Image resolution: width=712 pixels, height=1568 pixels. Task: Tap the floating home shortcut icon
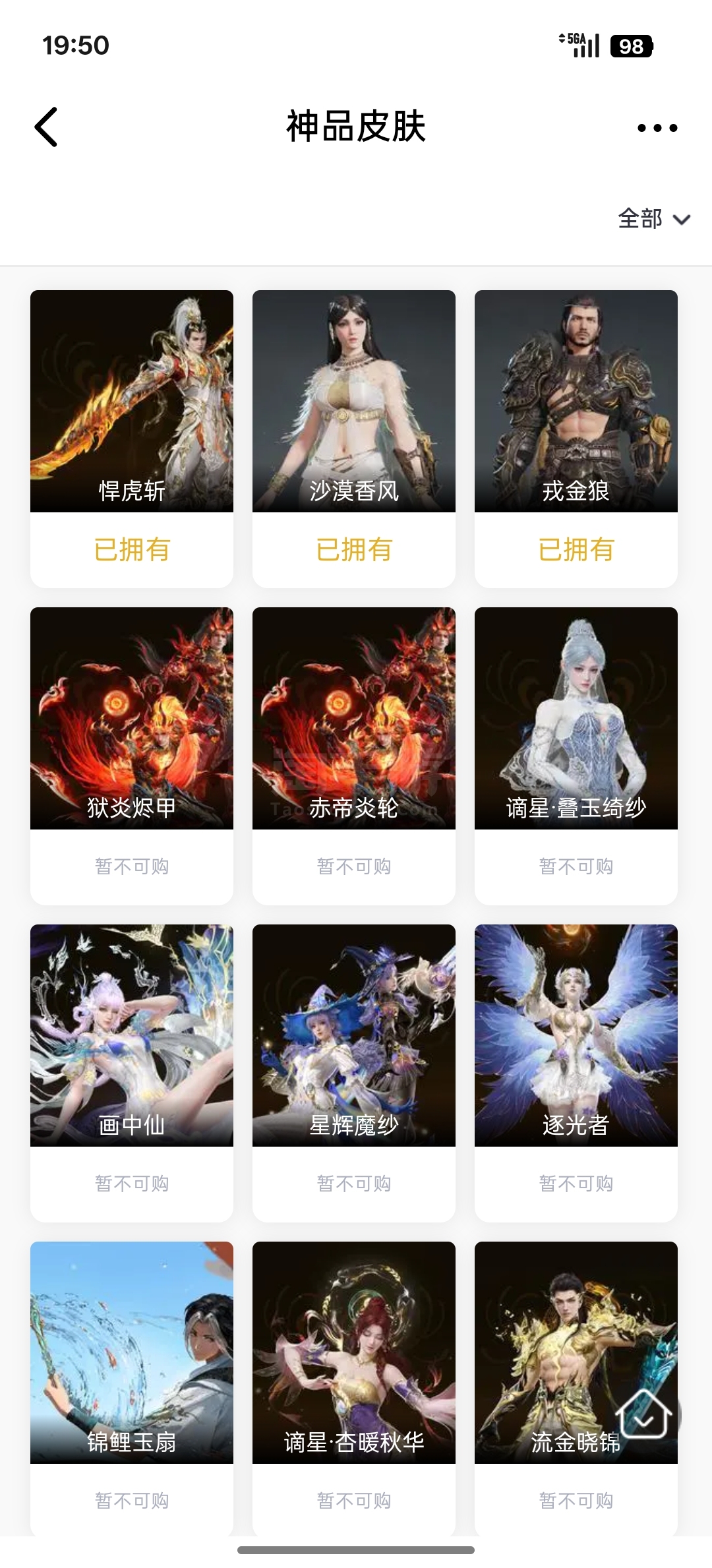point(644,1414)
